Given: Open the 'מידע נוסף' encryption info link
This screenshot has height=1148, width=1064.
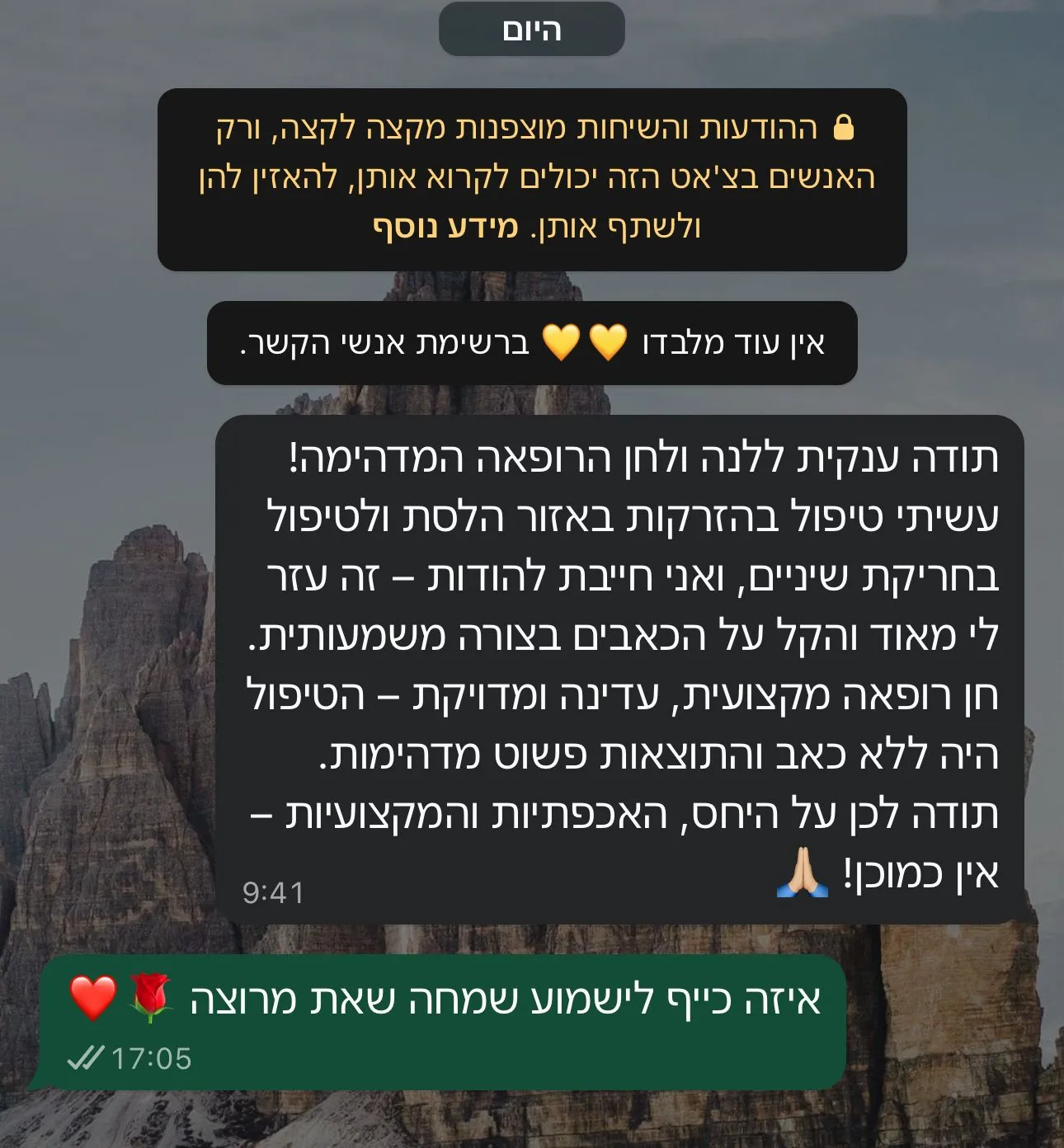Looking at the screenshot, I should [x=445, y=228].
